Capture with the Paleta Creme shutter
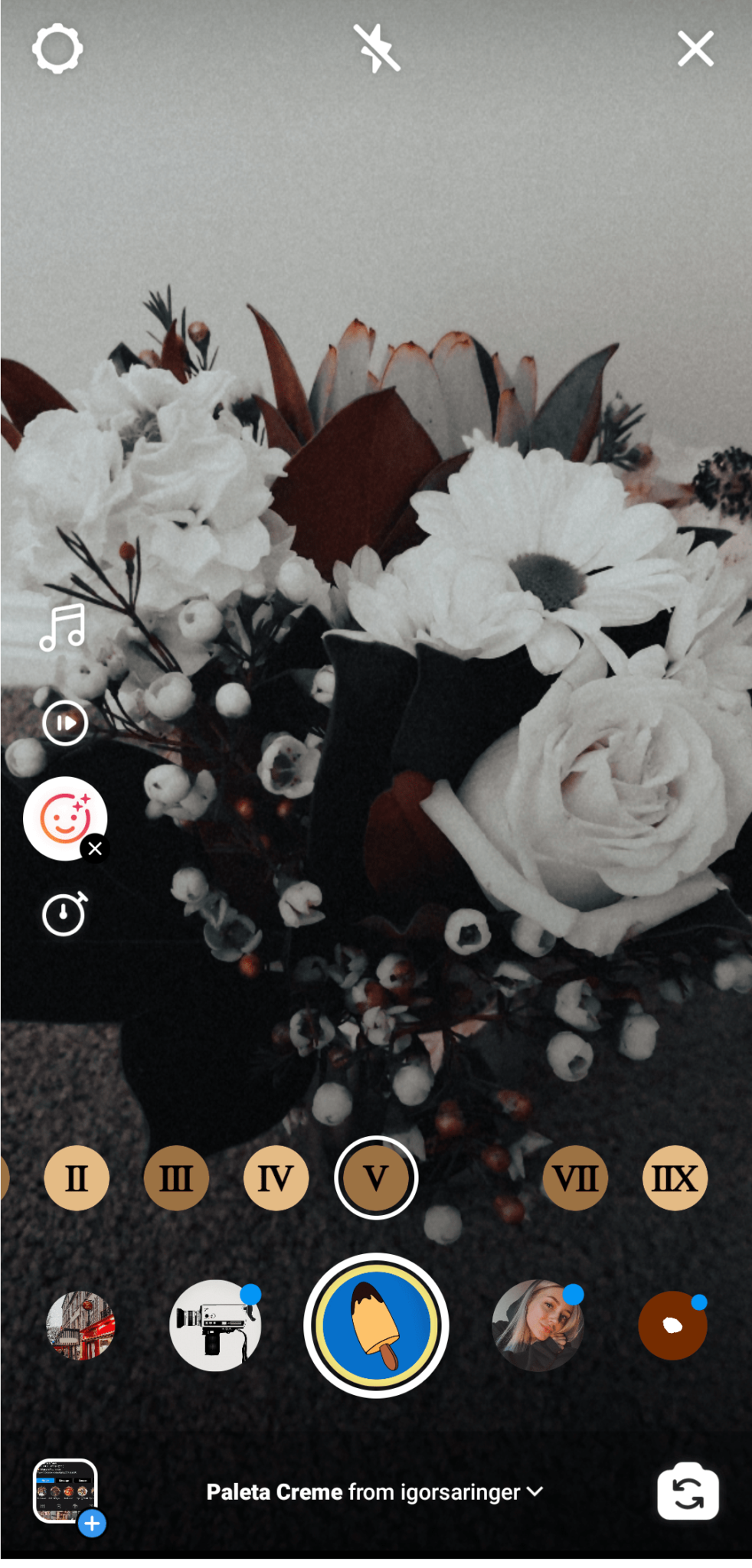Image resolution: width=752 pixels, height=1568 pixels. click(376, 1325)
